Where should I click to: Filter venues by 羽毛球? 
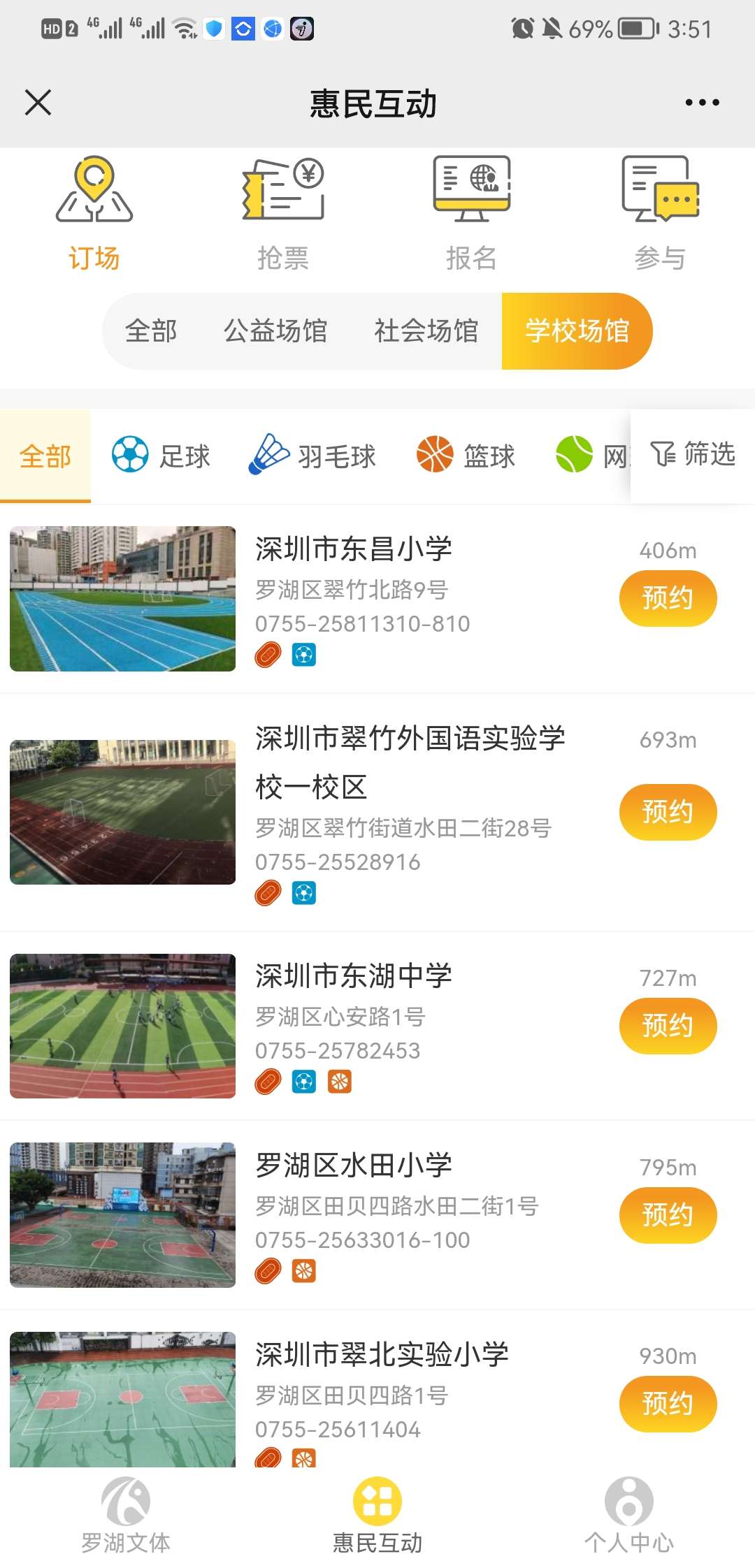click(x=313, y=456)
